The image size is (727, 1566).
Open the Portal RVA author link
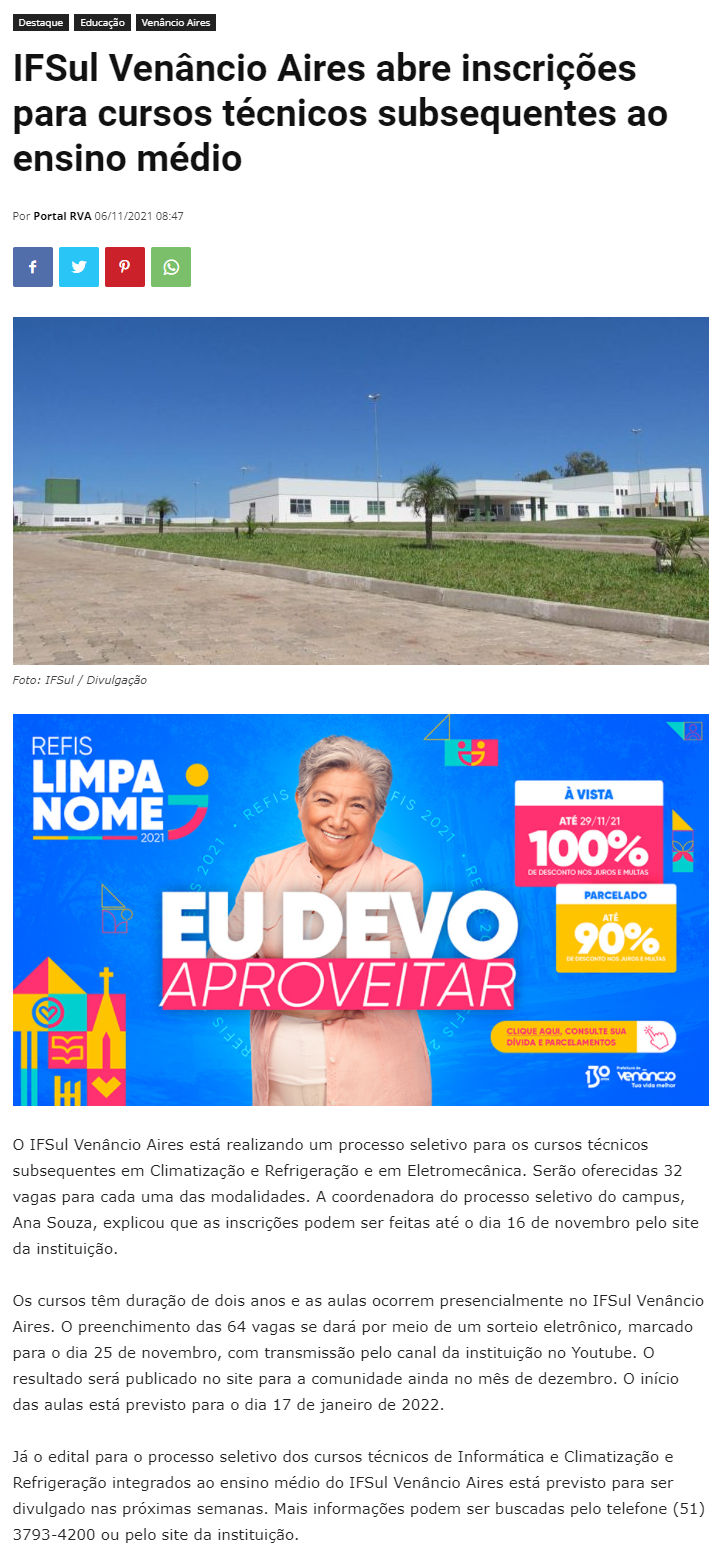tap(62, 216)
